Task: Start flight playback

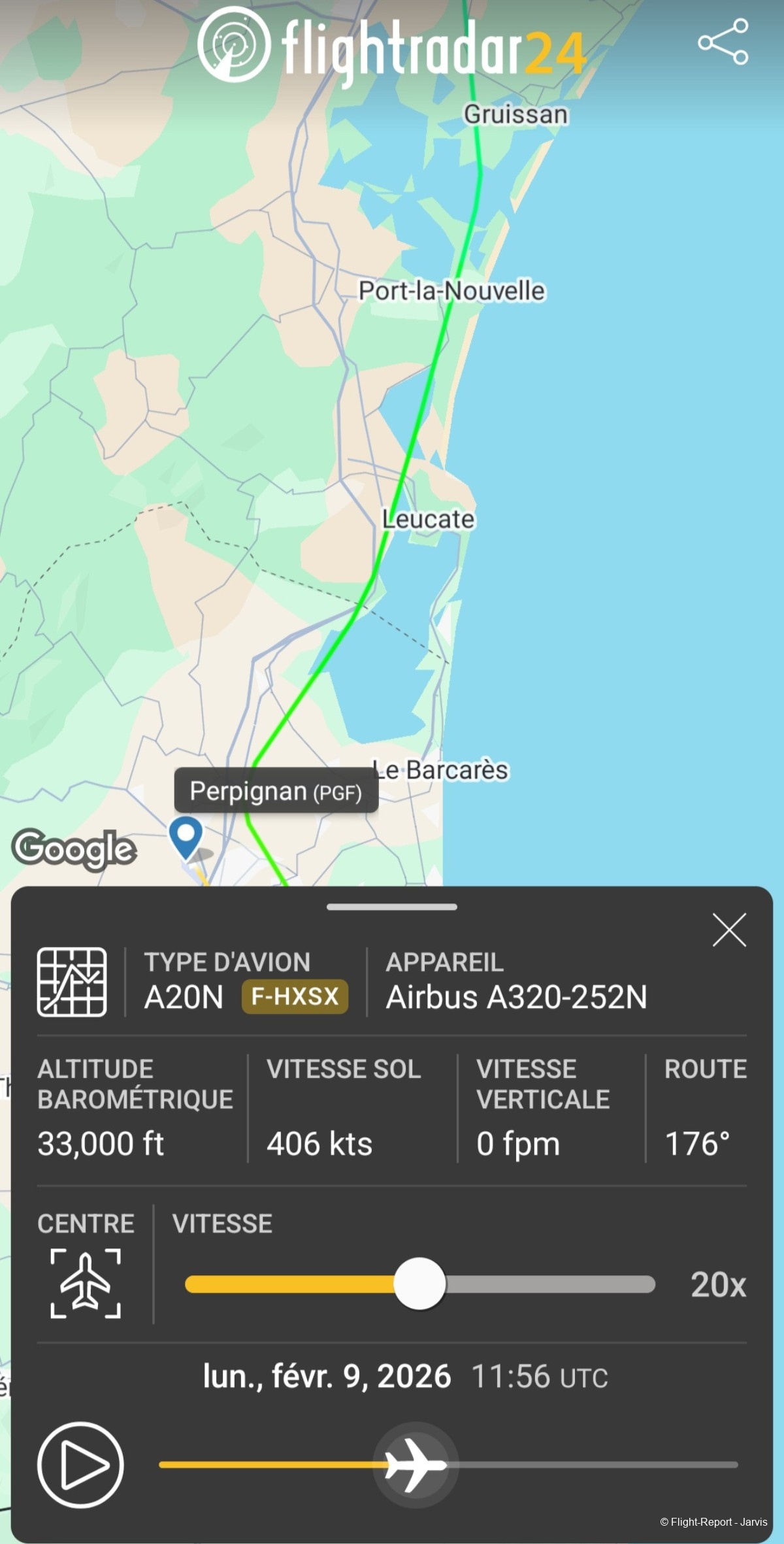Action: click(x=80, y=1464)
